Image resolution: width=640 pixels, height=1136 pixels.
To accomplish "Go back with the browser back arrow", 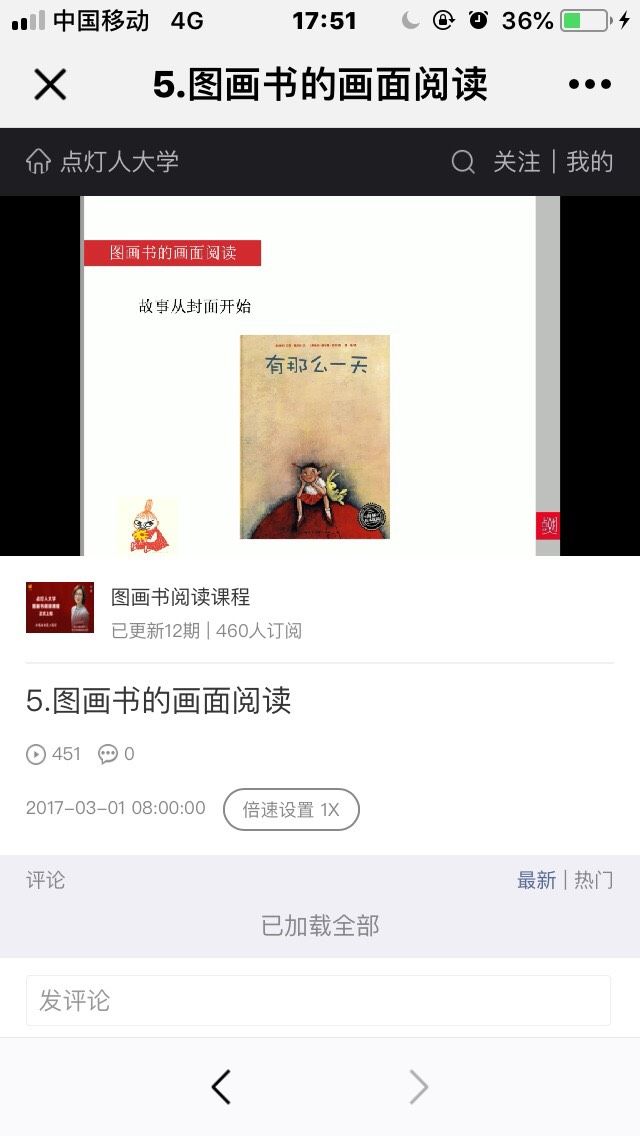I will click(x=221, y=1086).
